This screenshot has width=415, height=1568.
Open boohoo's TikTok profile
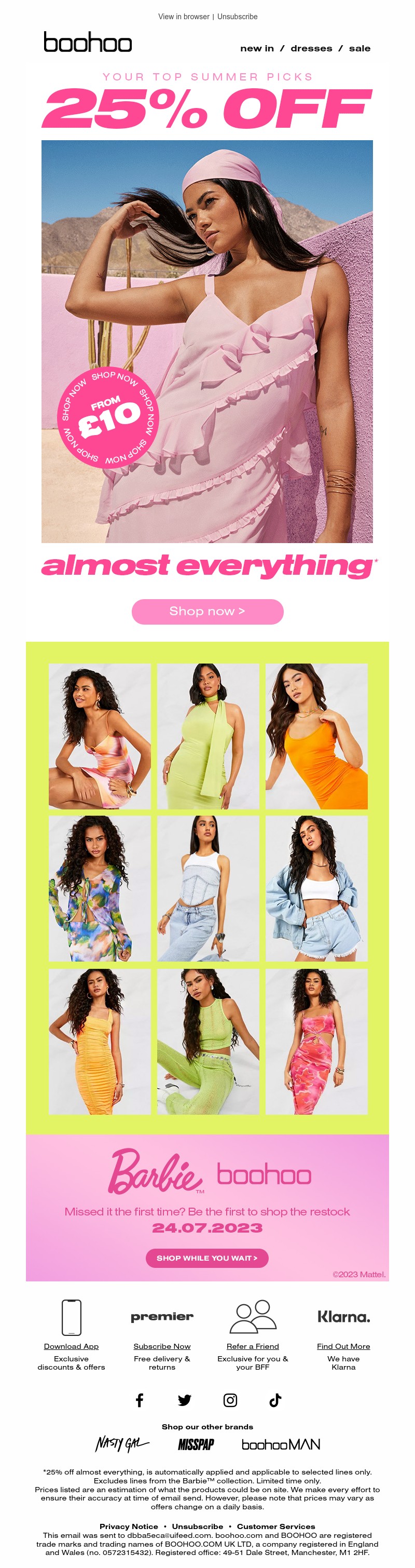tap(275, 1400)
